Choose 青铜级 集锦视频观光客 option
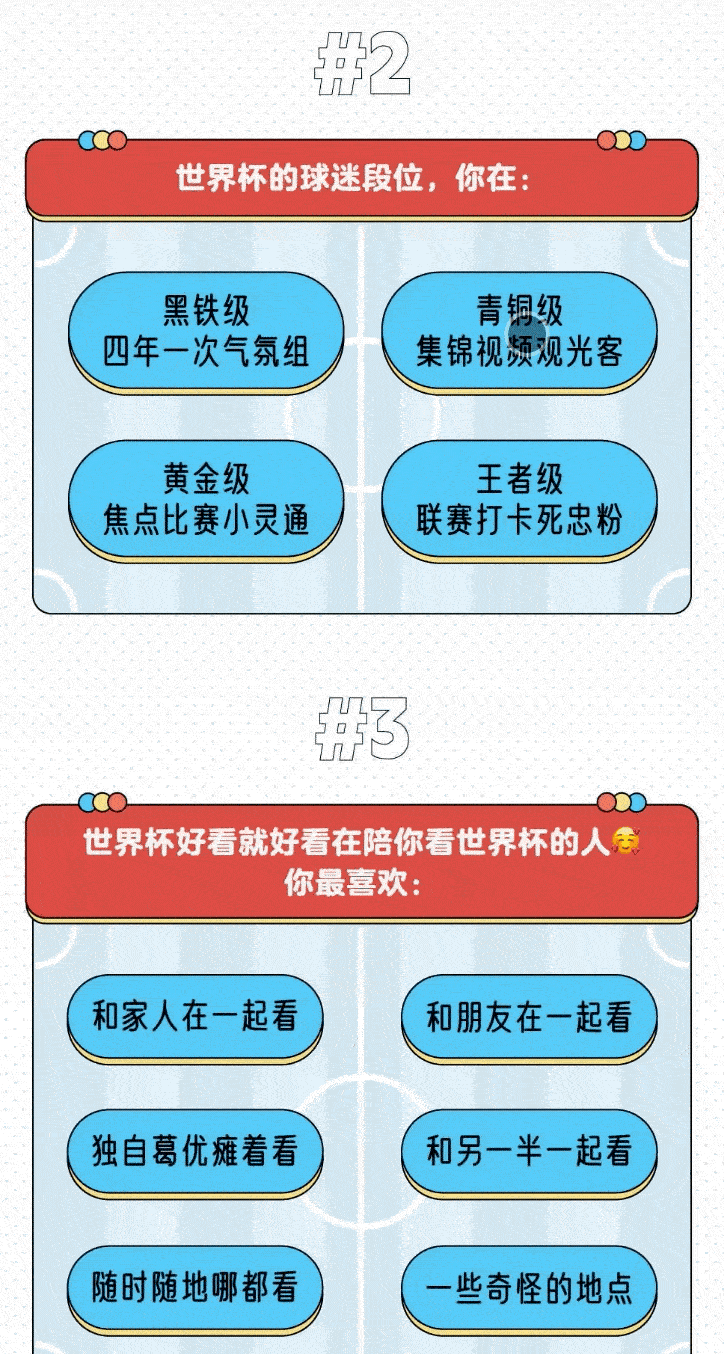The width and height of the screenshot is (724, 1354). point(519,330)
